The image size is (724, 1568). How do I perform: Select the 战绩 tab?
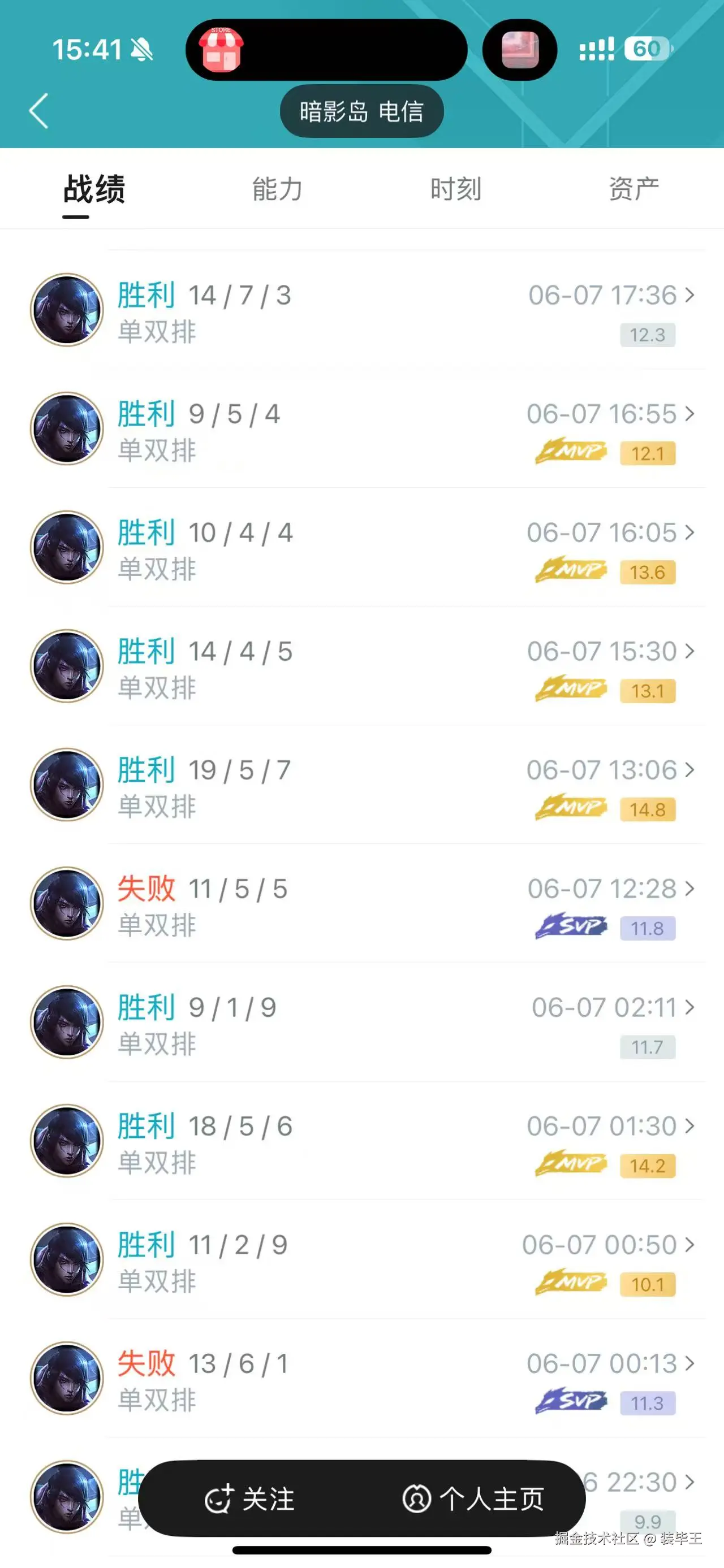click(94, 189)
